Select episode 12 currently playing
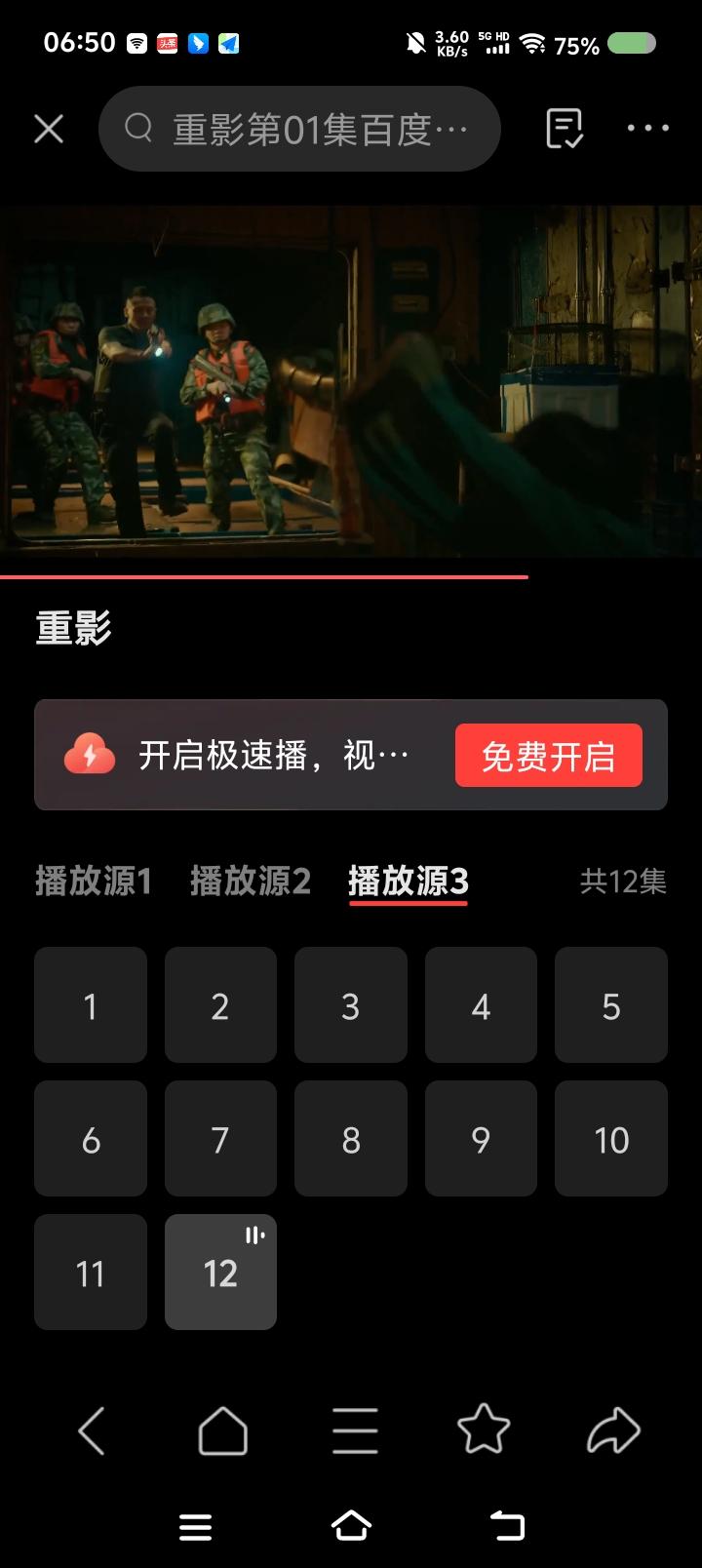The image size is (702, 1568). (220, 1273)
